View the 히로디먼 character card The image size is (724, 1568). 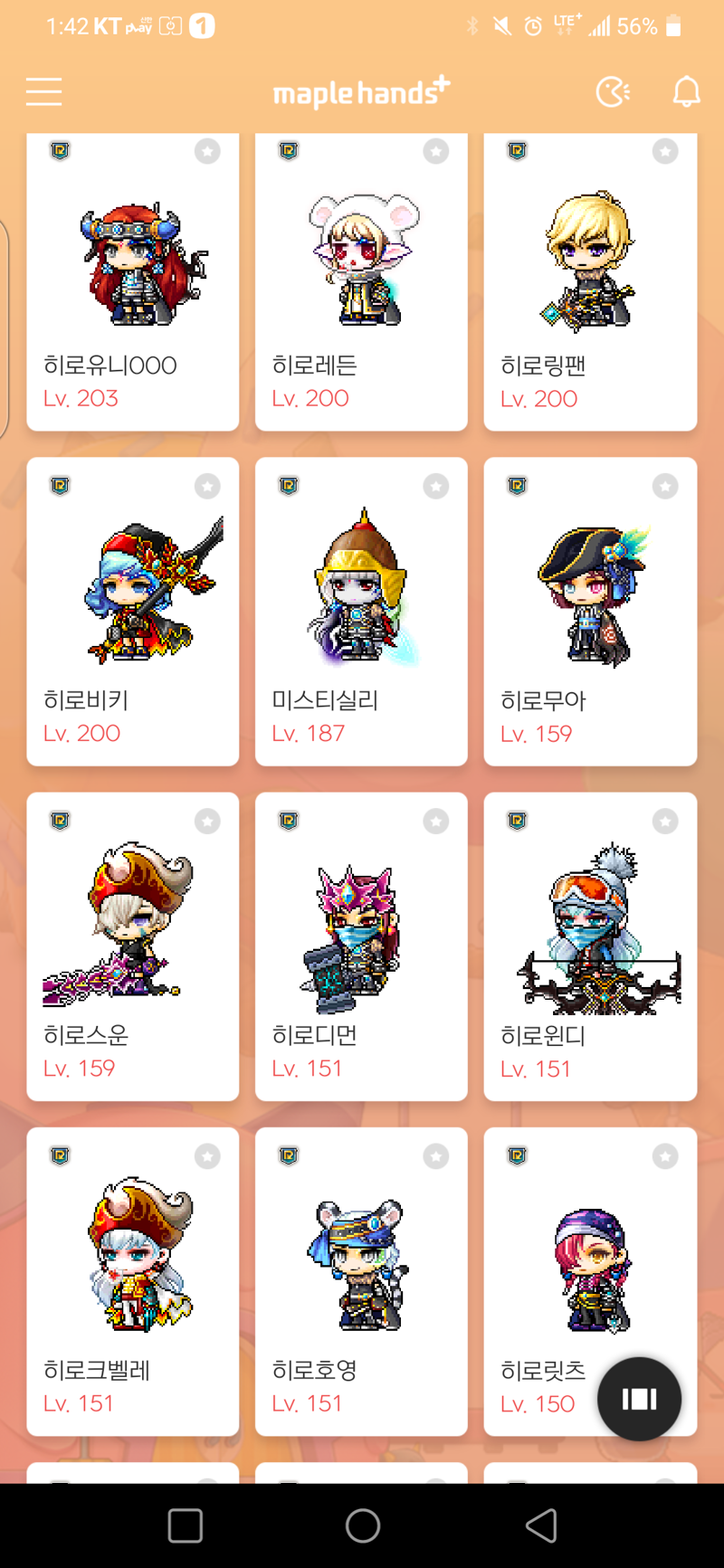[361, 946]
